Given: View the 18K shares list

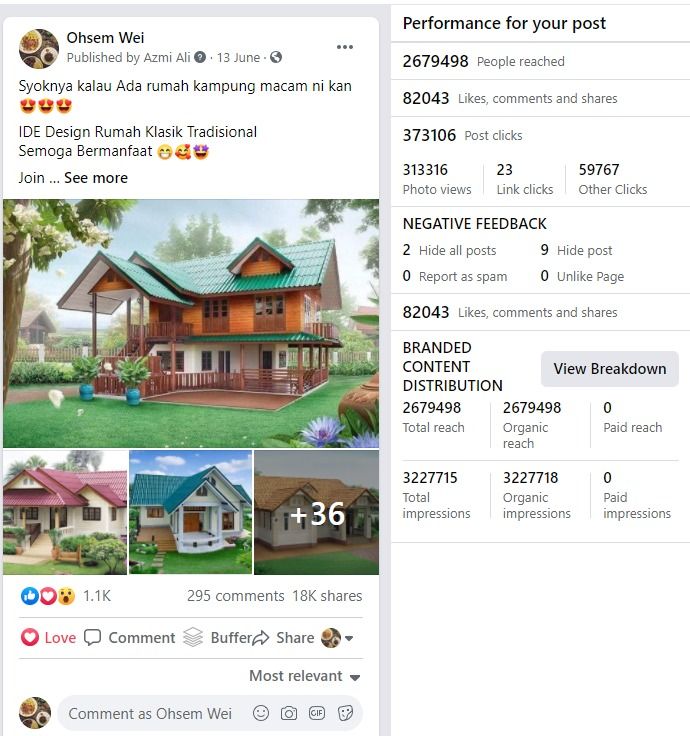Looking at the screenshot, I should [327, 596].
